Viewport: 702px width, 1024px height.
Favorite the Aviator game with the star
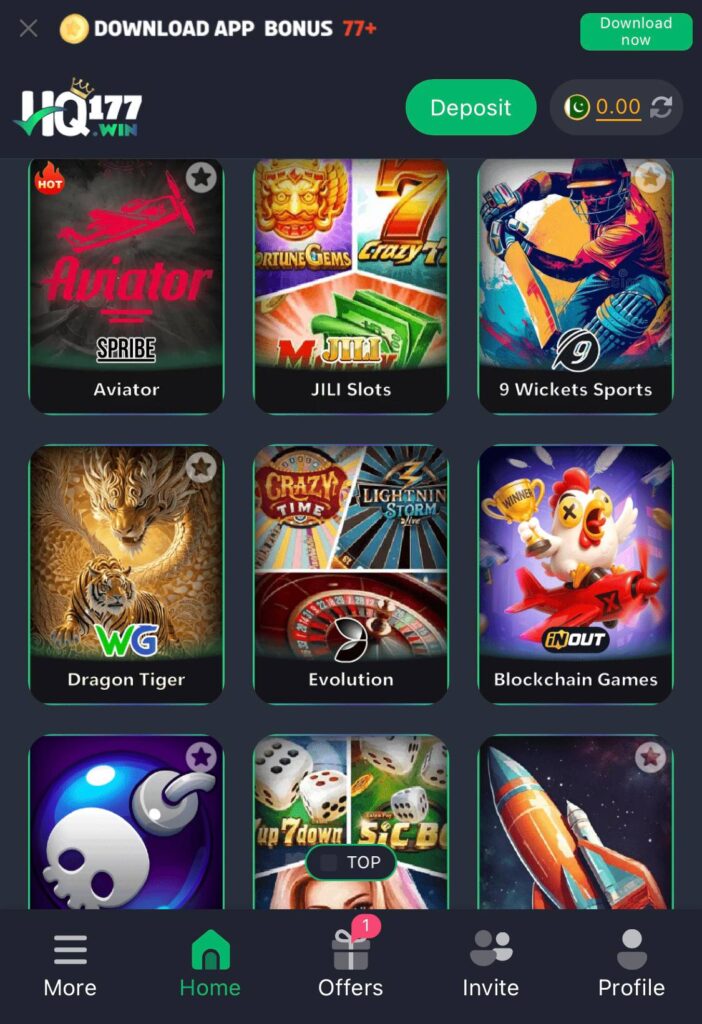pyautogui.click(x=201, y=178)
